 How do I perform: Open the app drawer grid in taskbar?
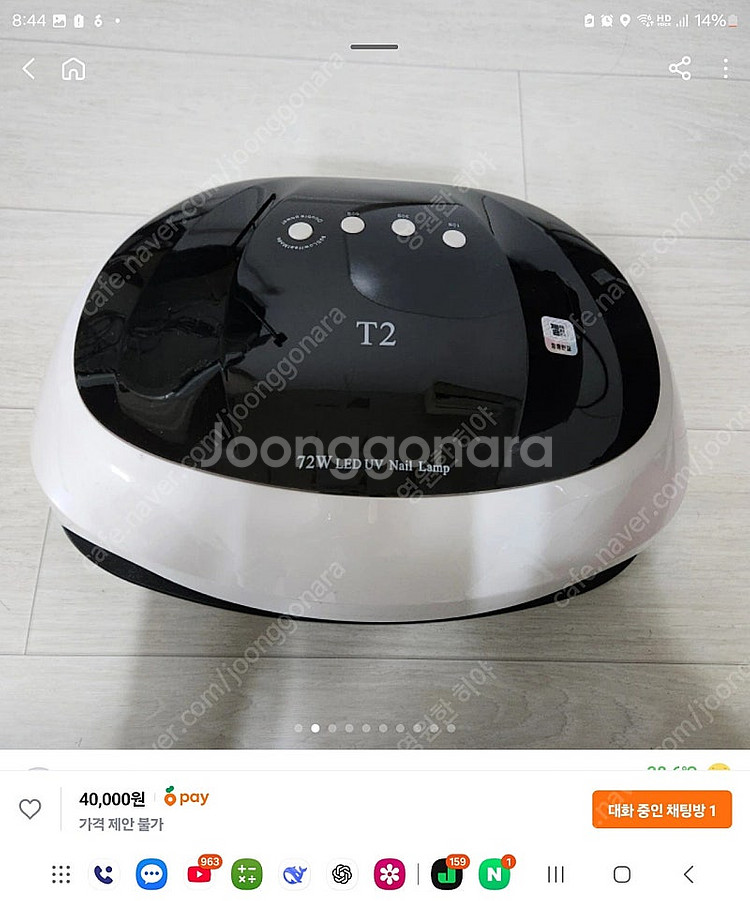[62, 874]
